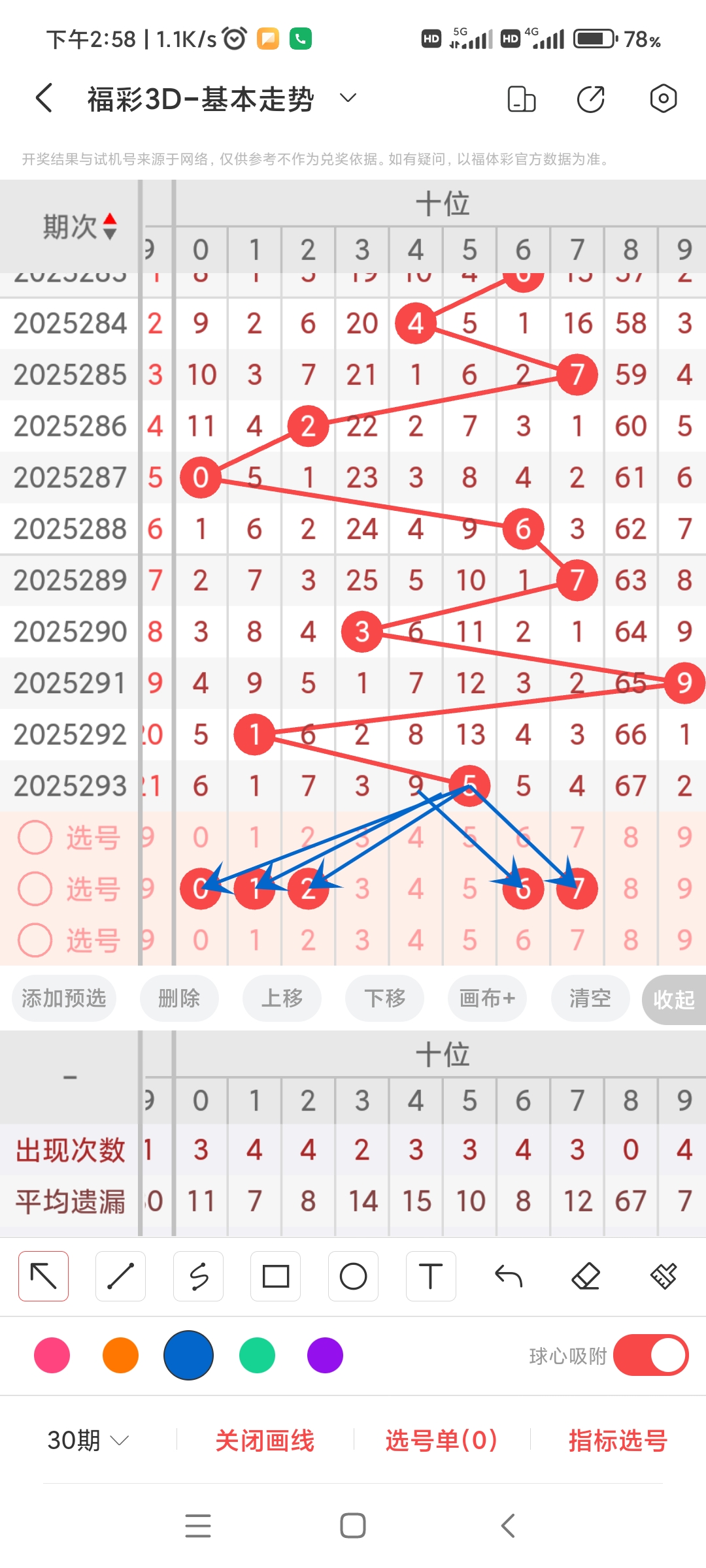The image size is (706, 1568).
Task: Select the third 选号 row radio circle
Action: 35,940
